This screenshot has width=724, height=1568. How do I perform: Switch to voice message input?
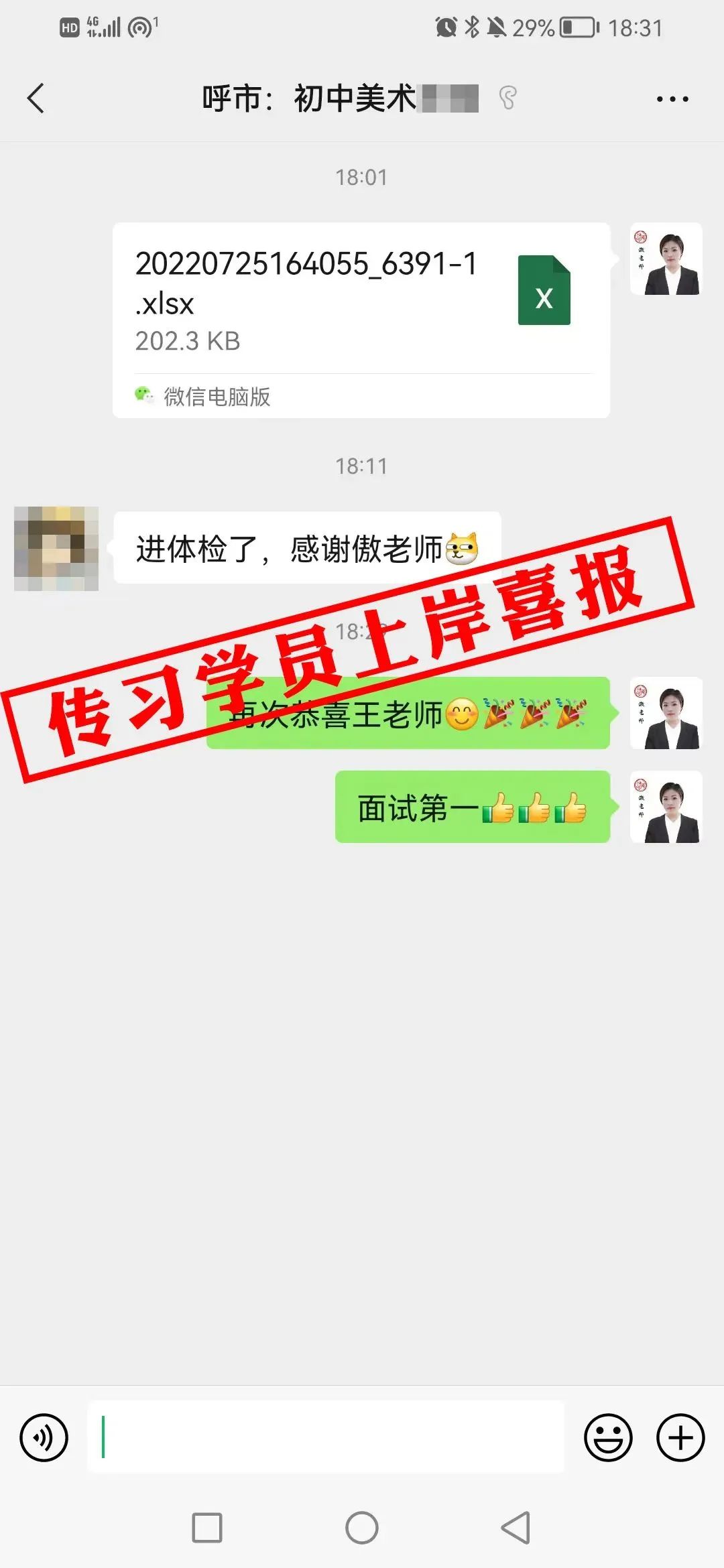[x=44, y=1437]
